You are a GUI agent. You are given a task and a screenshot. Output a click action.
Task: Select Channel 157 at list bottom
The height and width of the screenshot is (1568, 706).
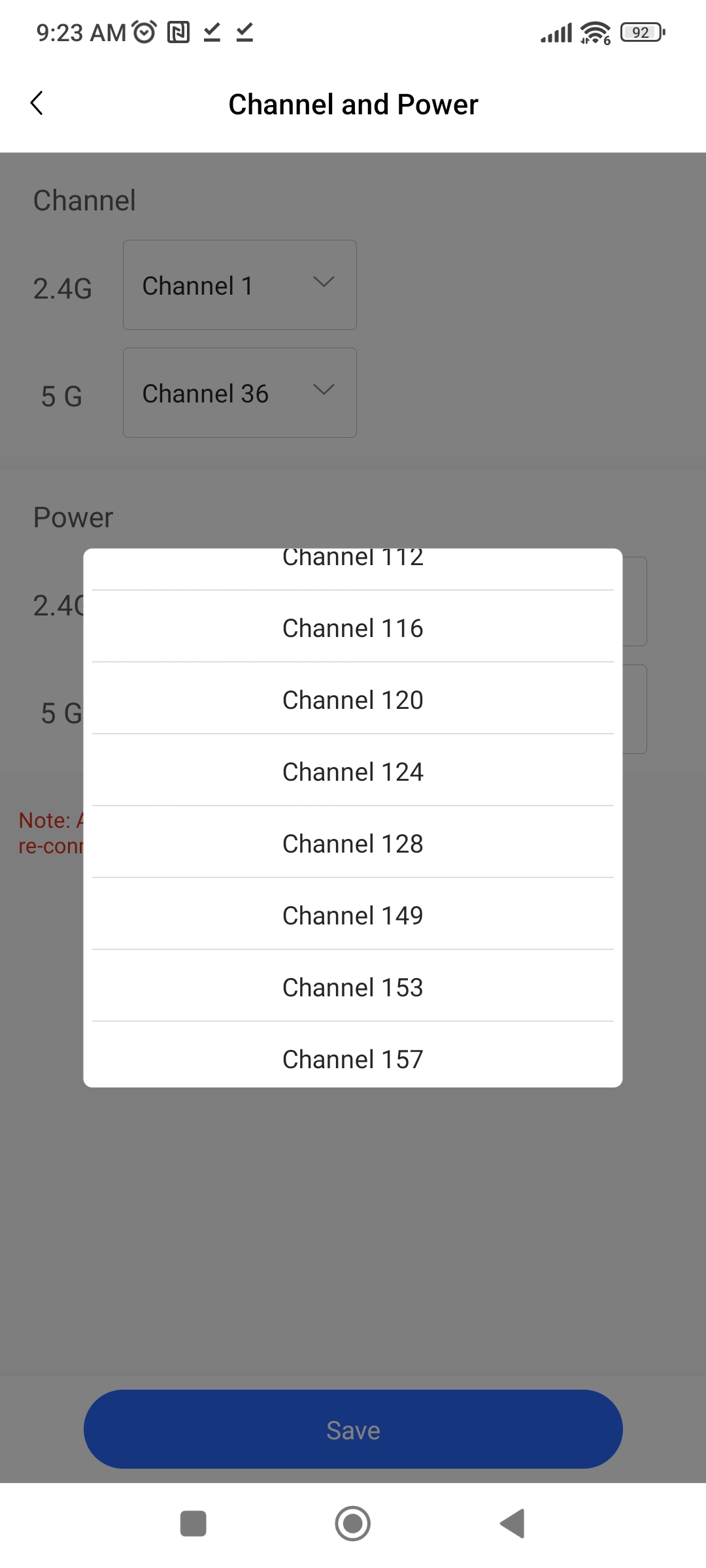[x=353, y=1055]
